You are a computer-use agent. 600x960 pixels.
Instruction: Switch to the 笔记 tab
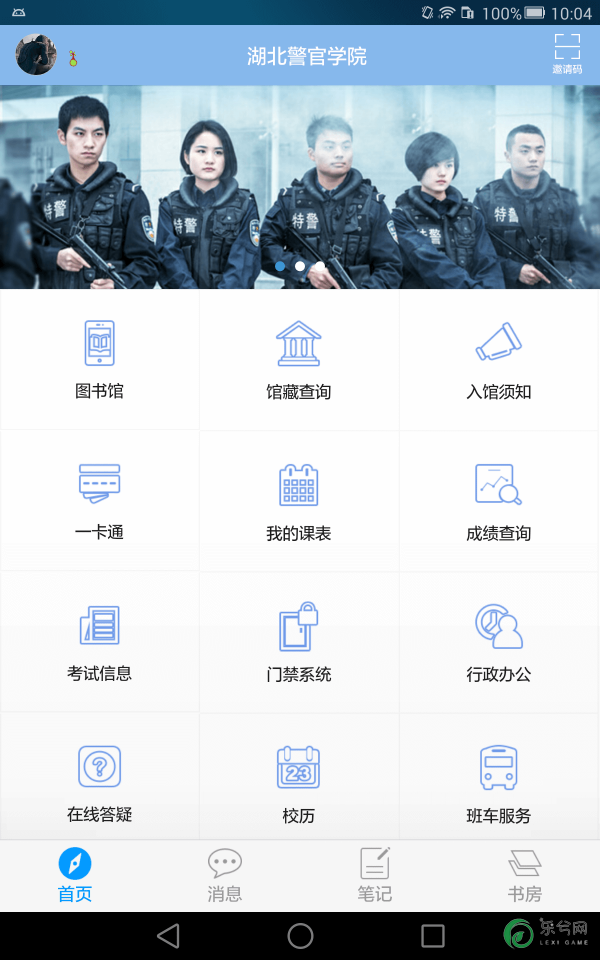pos(375,875)
